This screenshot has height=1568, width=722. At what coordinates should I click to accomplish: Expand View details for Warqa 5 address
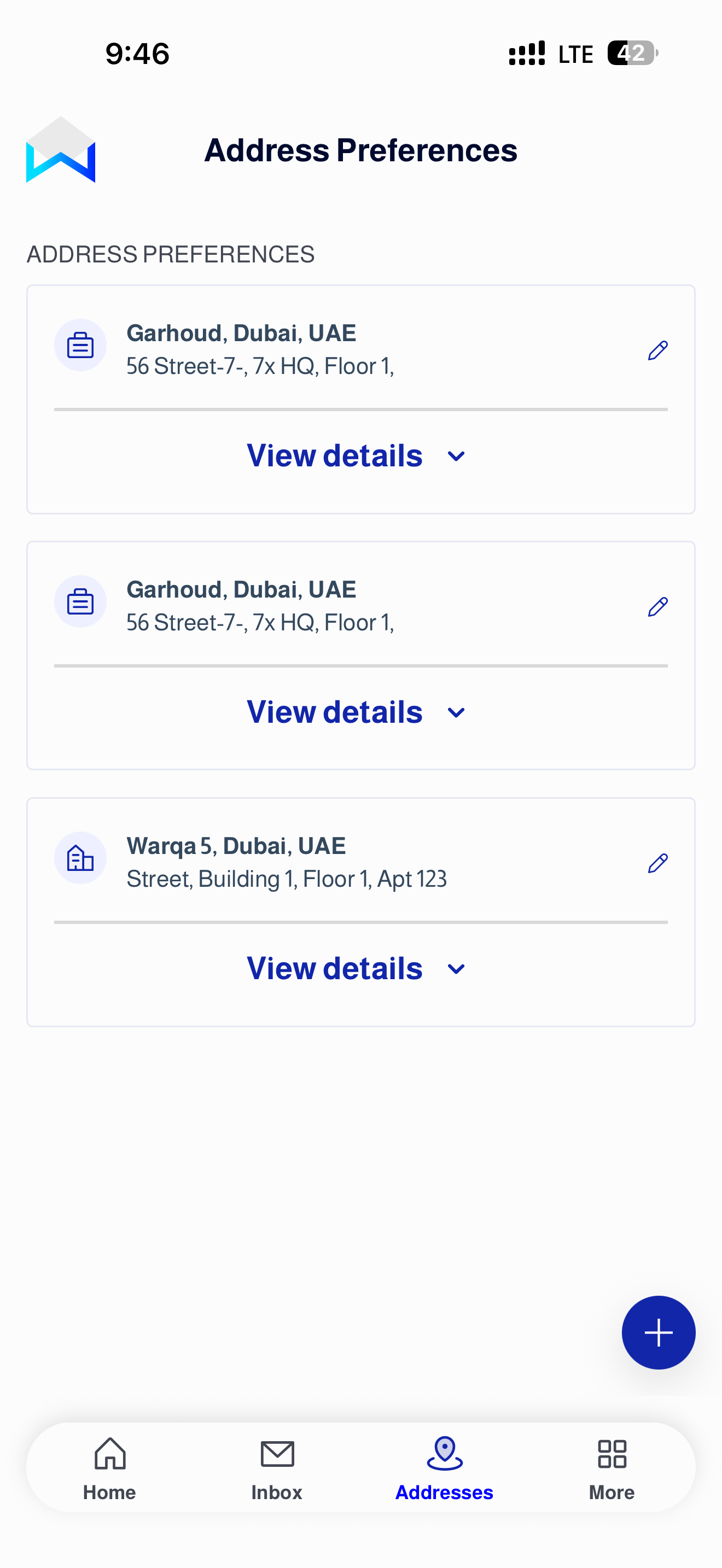tap(356, 968)
